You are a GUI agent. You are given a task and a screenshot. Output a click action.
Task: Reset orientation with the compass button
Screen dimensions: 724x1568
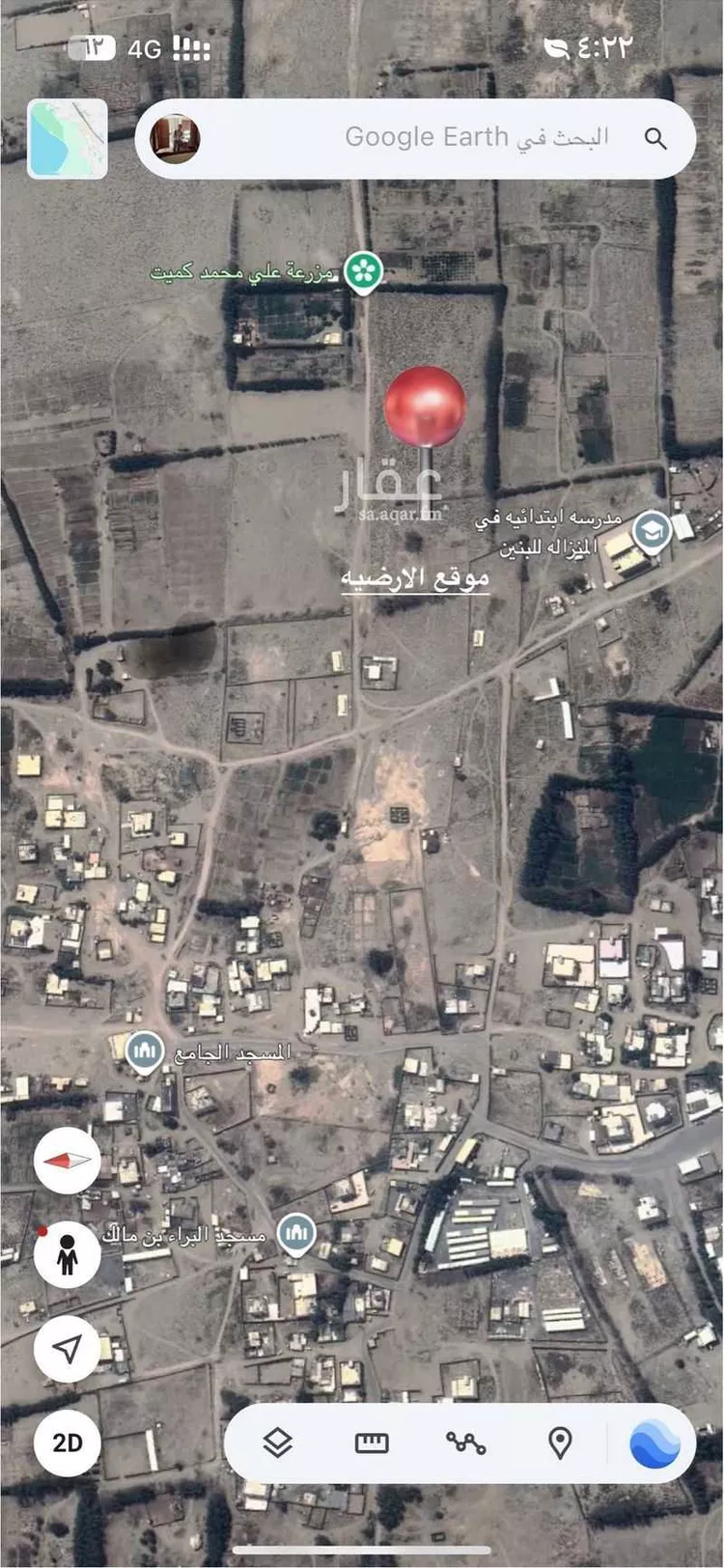click(x=68, y=1160)
